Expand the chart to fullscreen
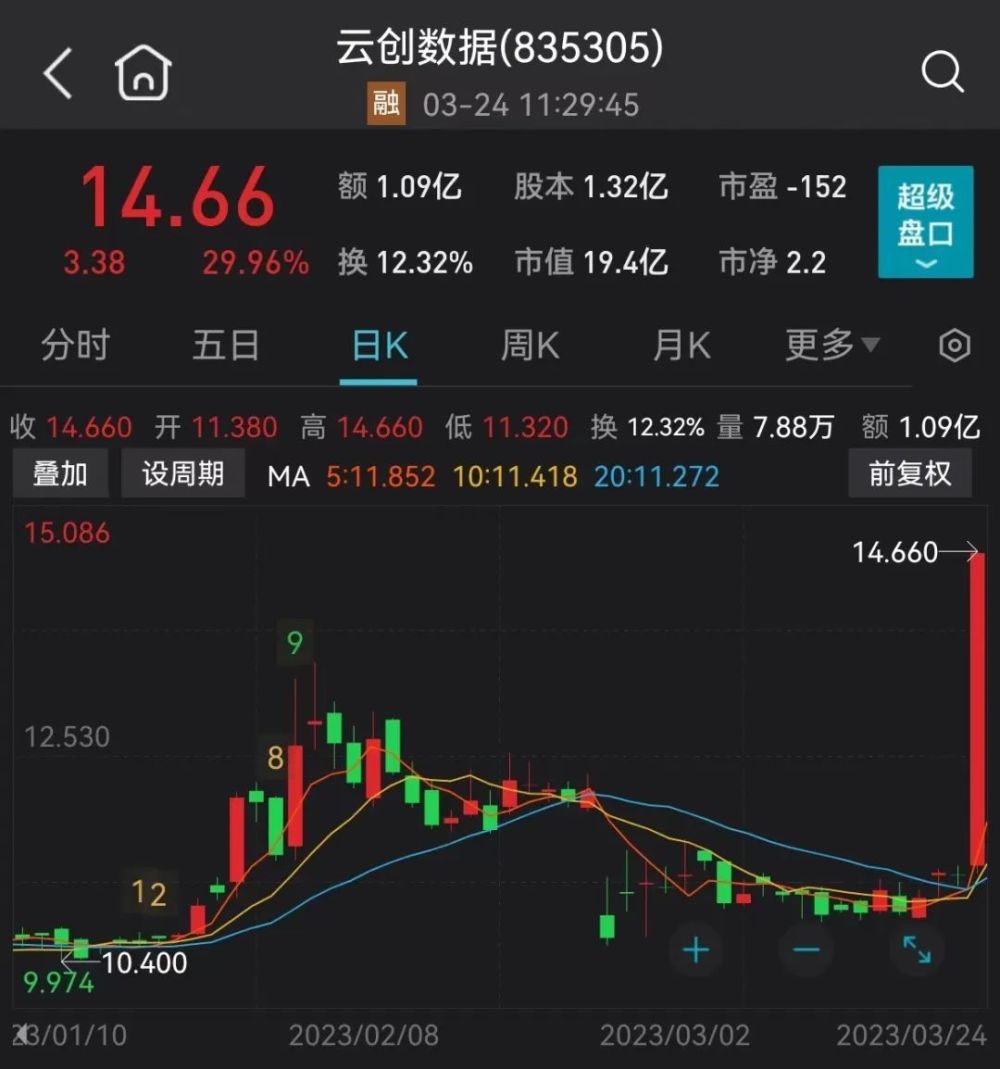 click(x=916, y=949)
